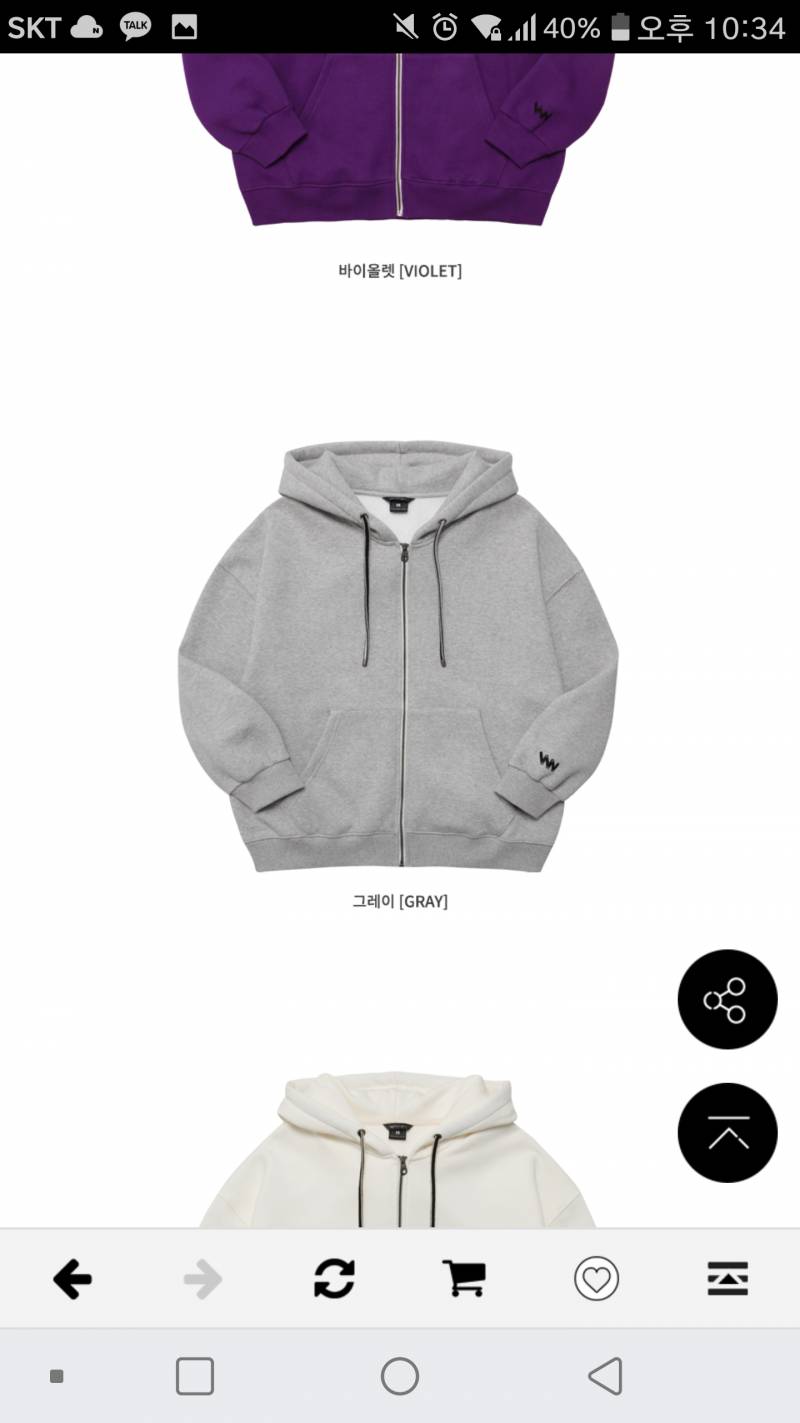This screenshot has height=1423, width=800.
Task: Open the recent apps overview
Action: click(195, 1376)
